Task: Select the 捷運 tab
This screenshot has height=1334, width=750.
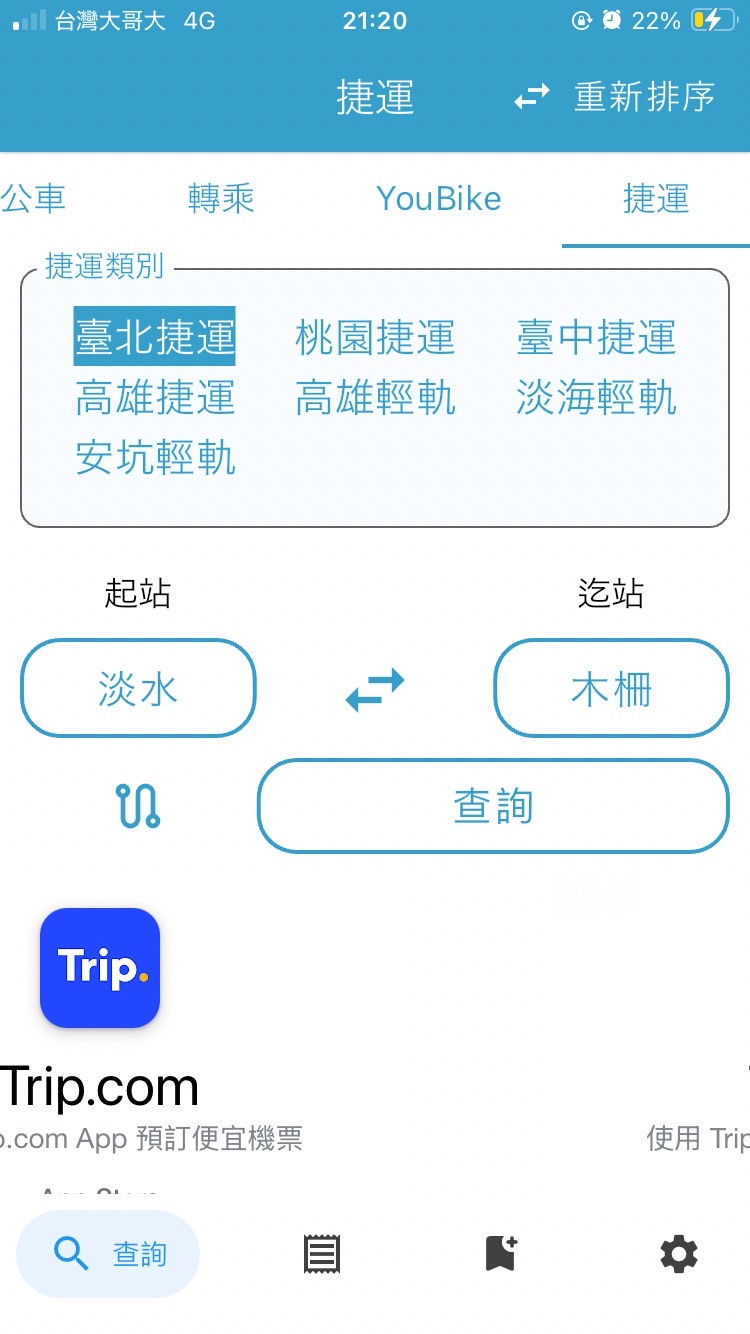Action: (x=656, y=199)
